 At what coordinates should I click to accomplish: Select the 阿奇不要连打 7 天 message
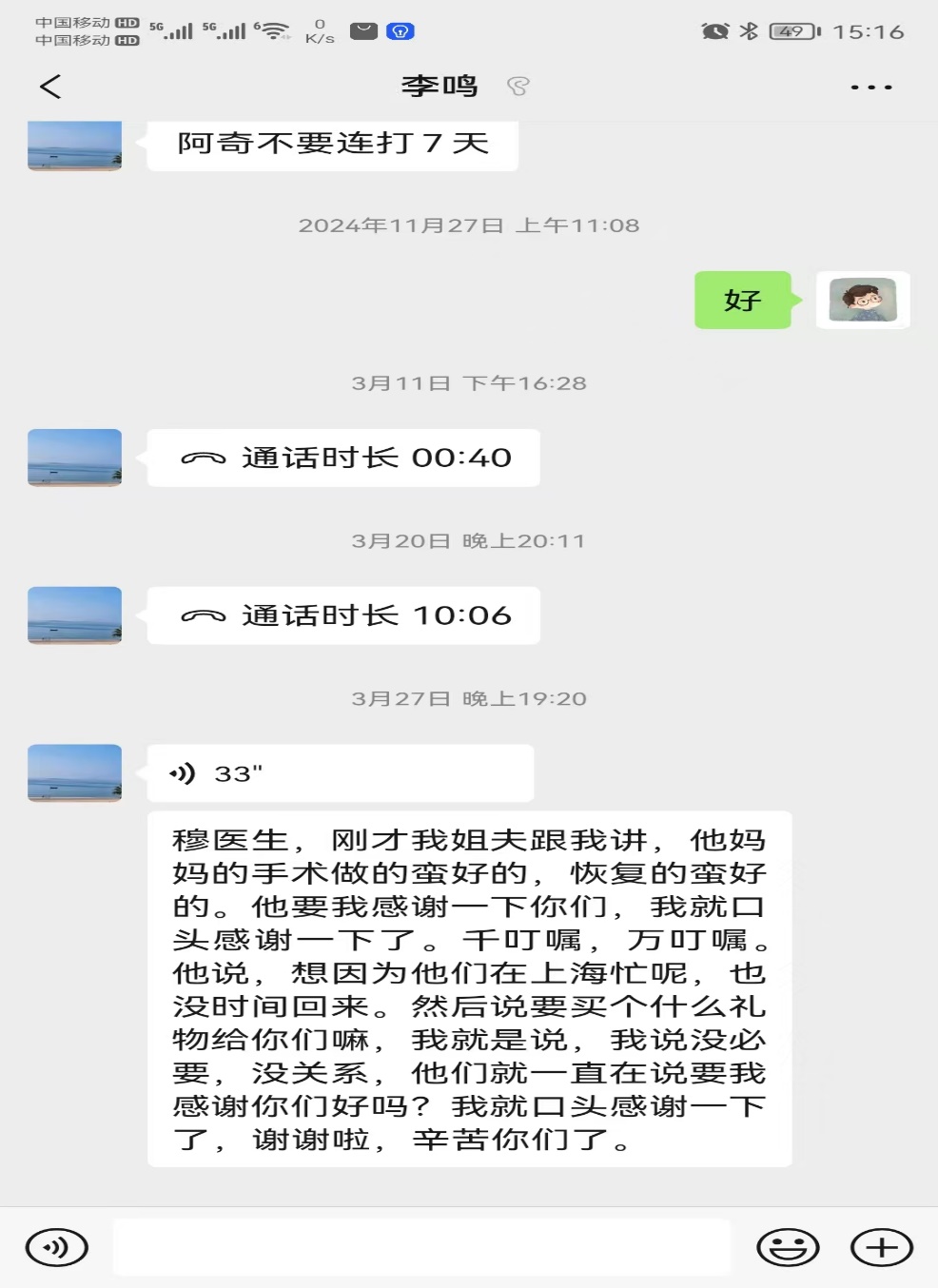point(333,145)
